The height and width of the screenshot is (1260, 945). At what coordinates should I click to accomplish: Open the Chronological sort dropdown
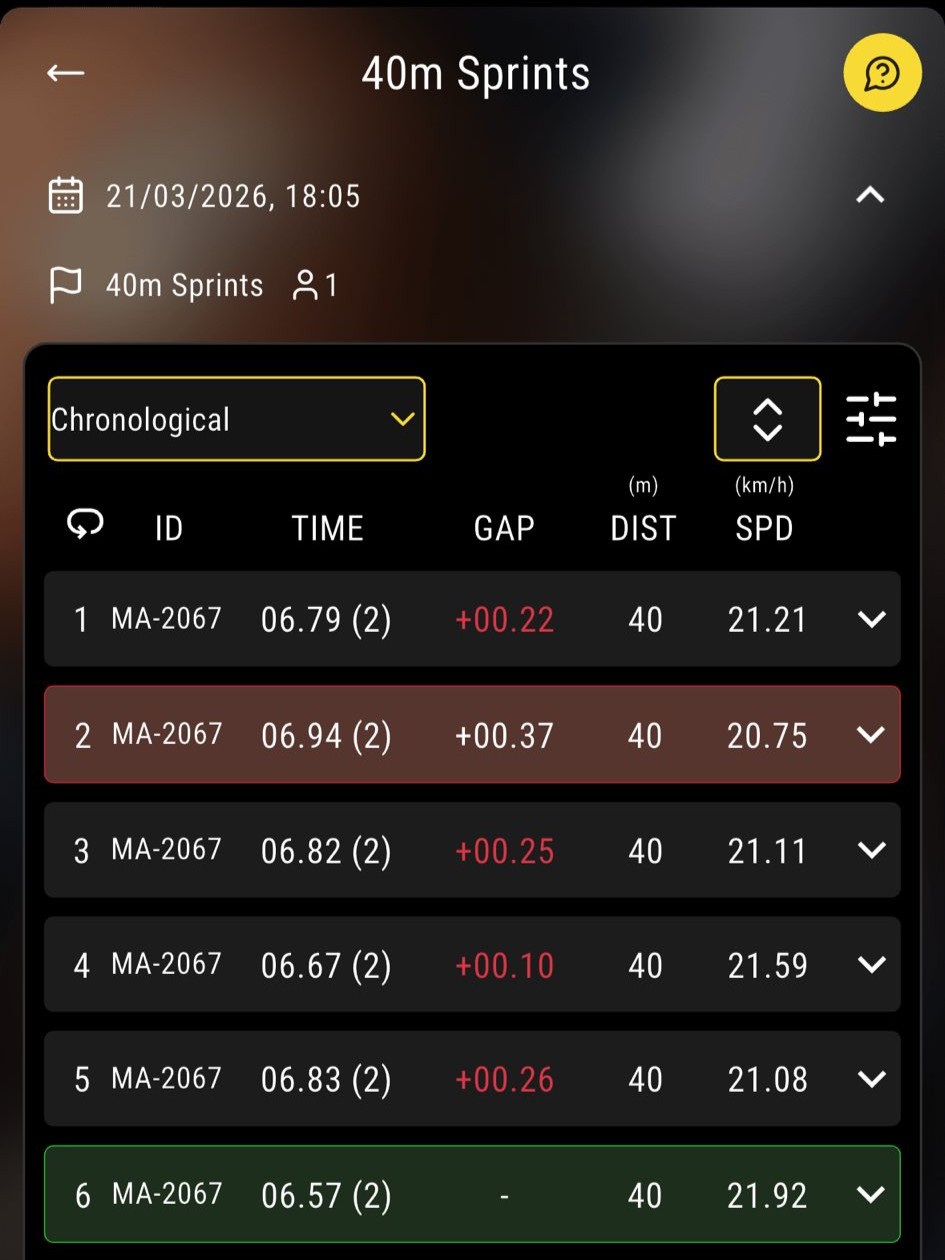236,419
